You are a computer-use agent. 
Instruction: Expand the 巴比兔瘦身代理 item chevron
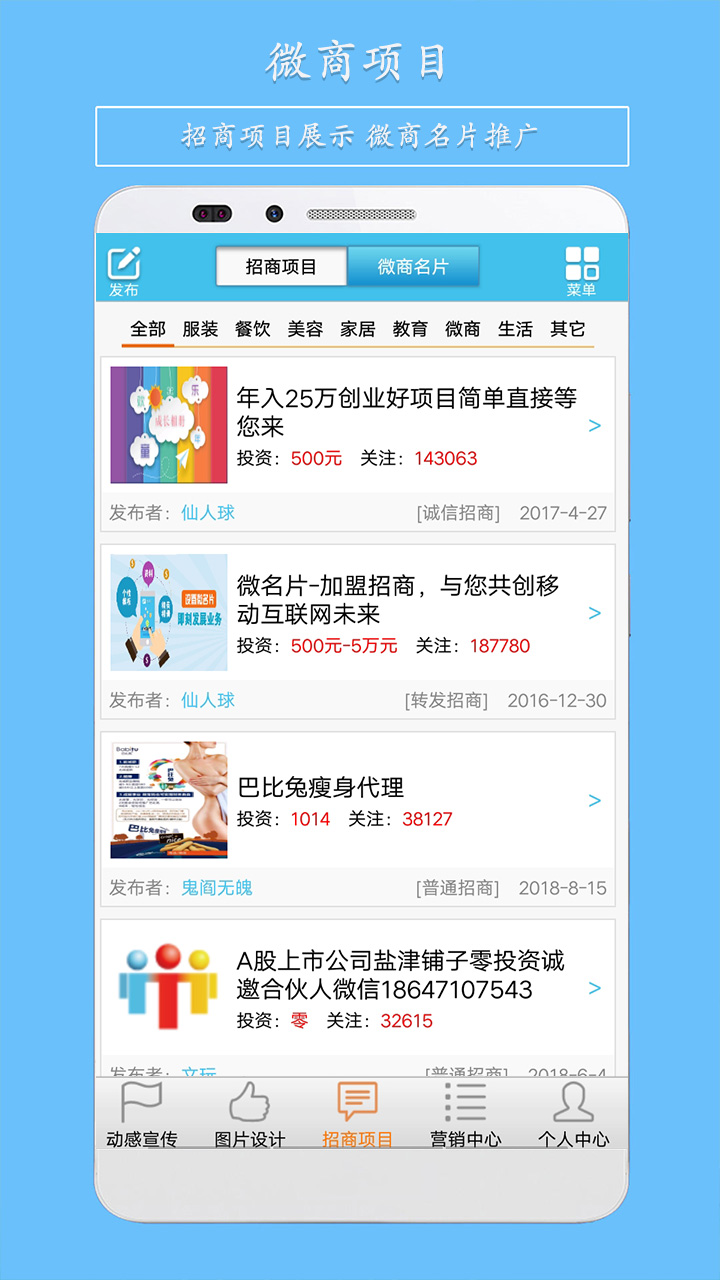point(593,800)
